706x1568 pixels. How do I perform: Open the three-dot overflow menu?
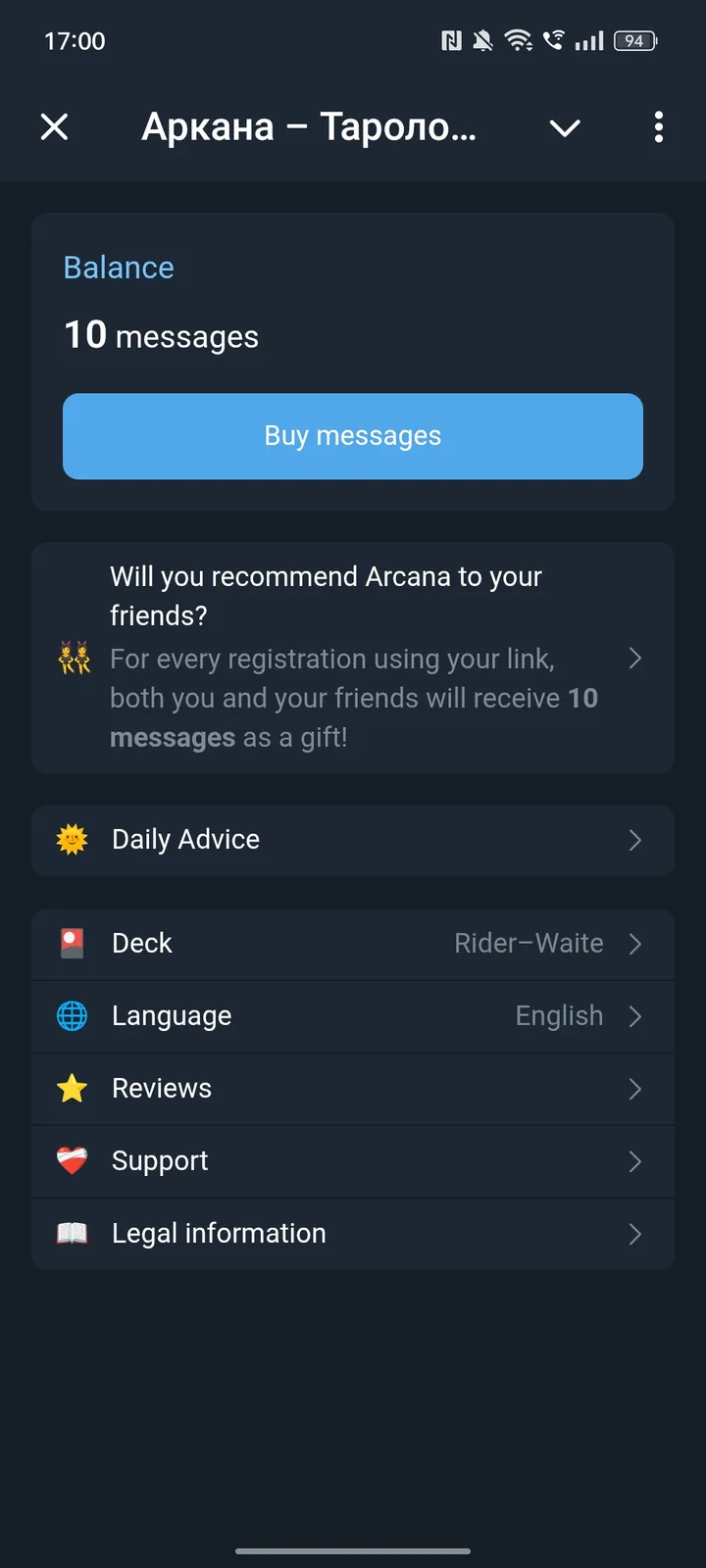point(658,127)
